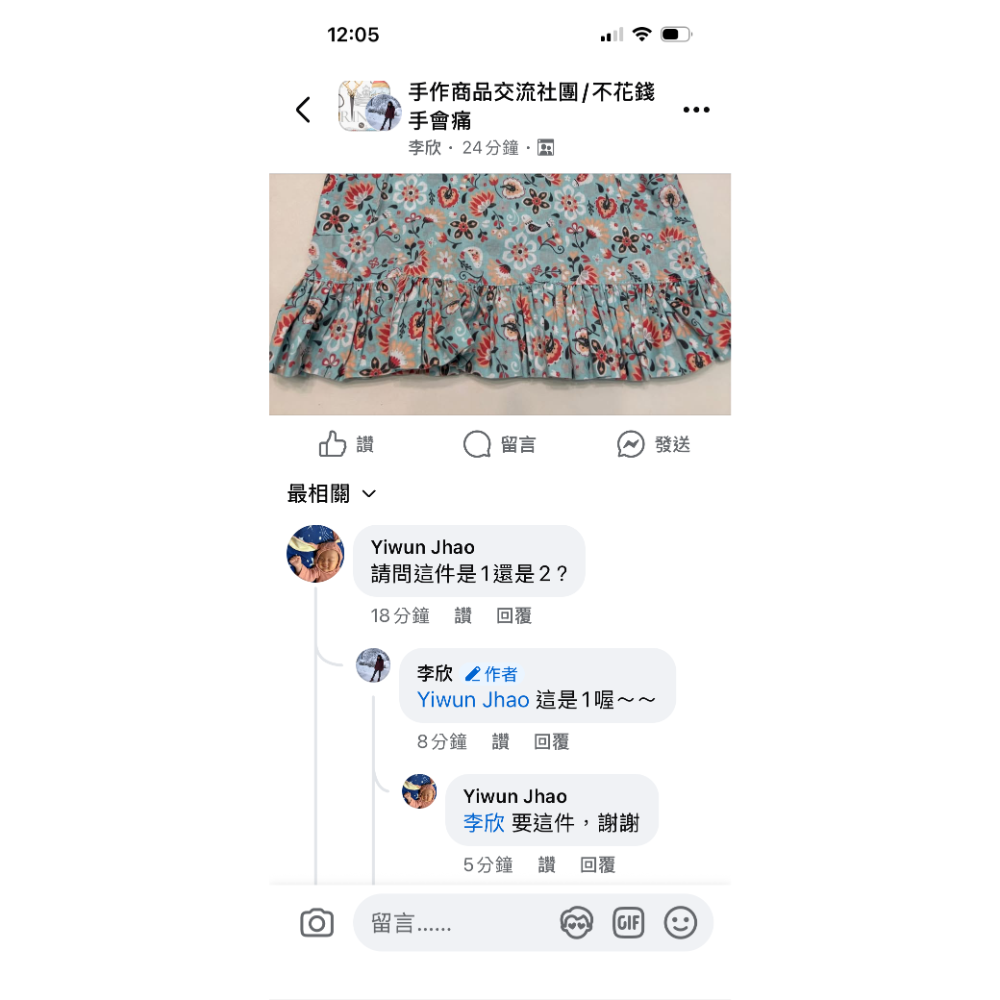Reply to Yiwun Jhao's 18分鐘 comment
This screenshot has height=1000, width=1000.
514,616
